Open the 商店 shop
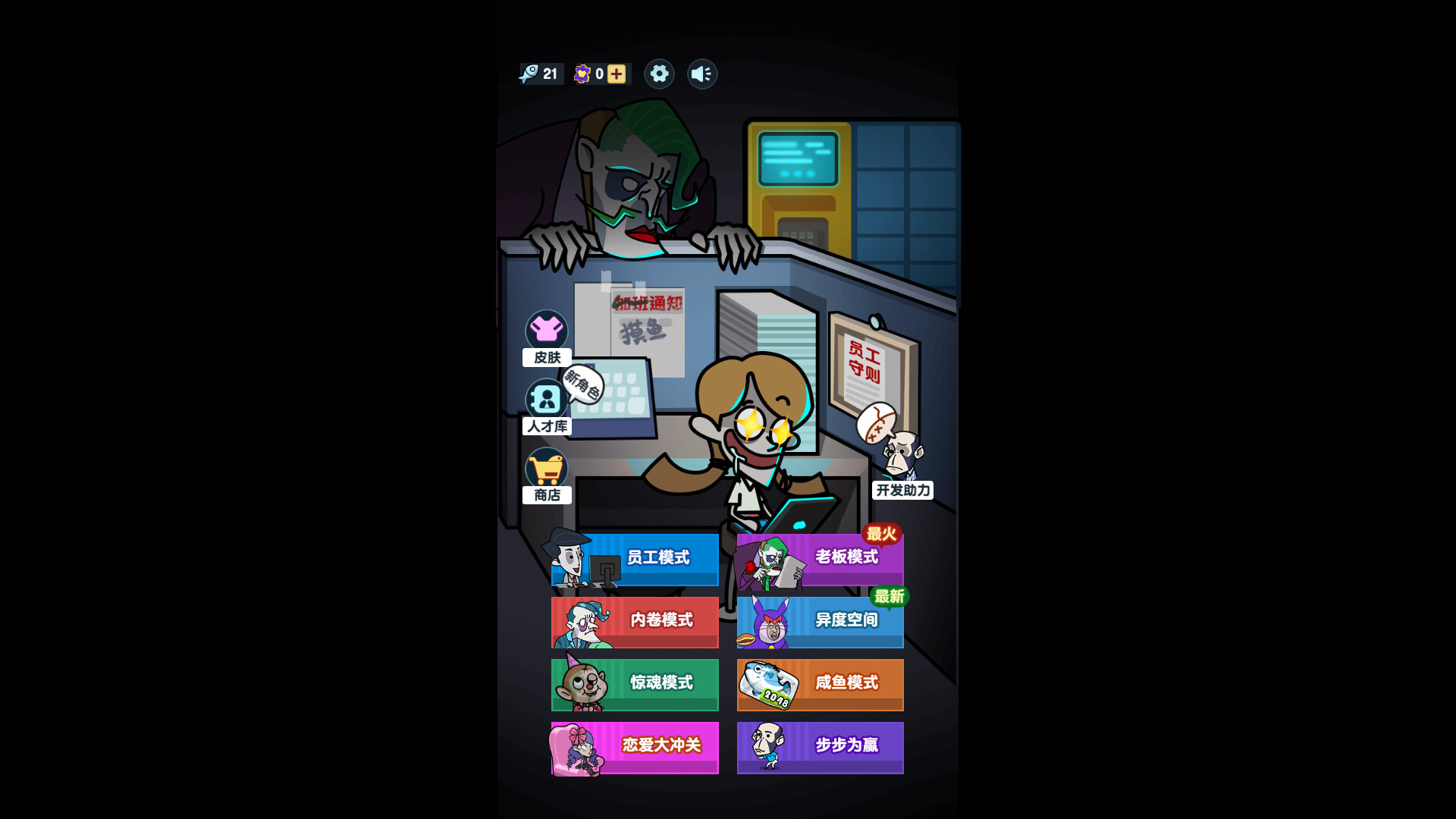 pyautogui.click(x=547, y=475)
